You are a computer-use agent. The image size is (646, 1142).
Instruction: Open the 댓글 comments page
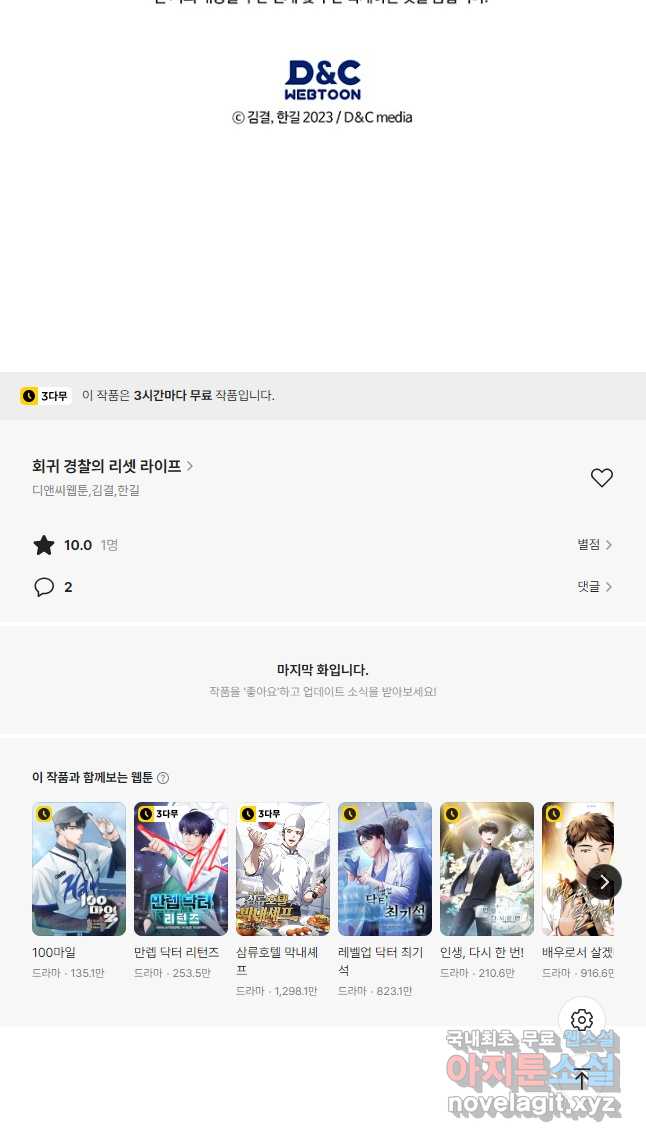[594, 587]
